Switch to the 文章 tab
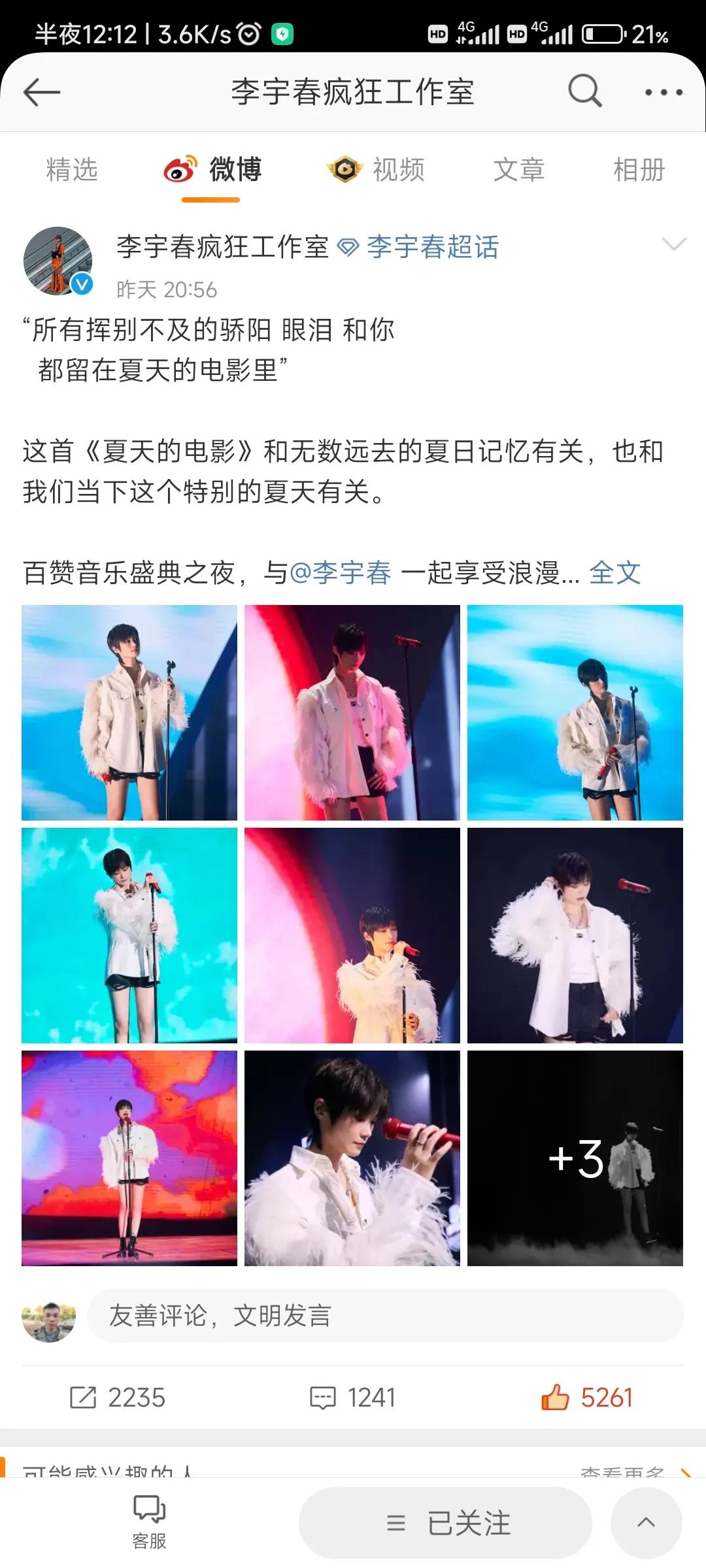The width and height of the screenshot is (706, 1568). tap(518, 170)
